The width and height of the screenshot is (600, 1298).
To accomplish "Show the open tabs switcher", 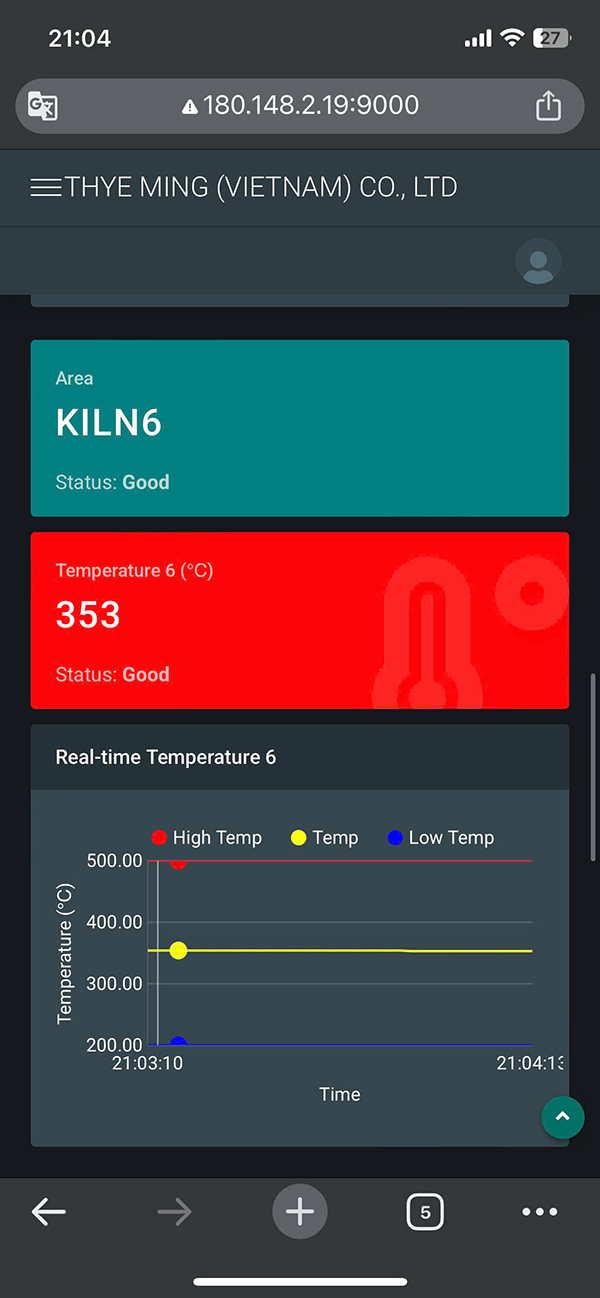I will (425, 1212).
